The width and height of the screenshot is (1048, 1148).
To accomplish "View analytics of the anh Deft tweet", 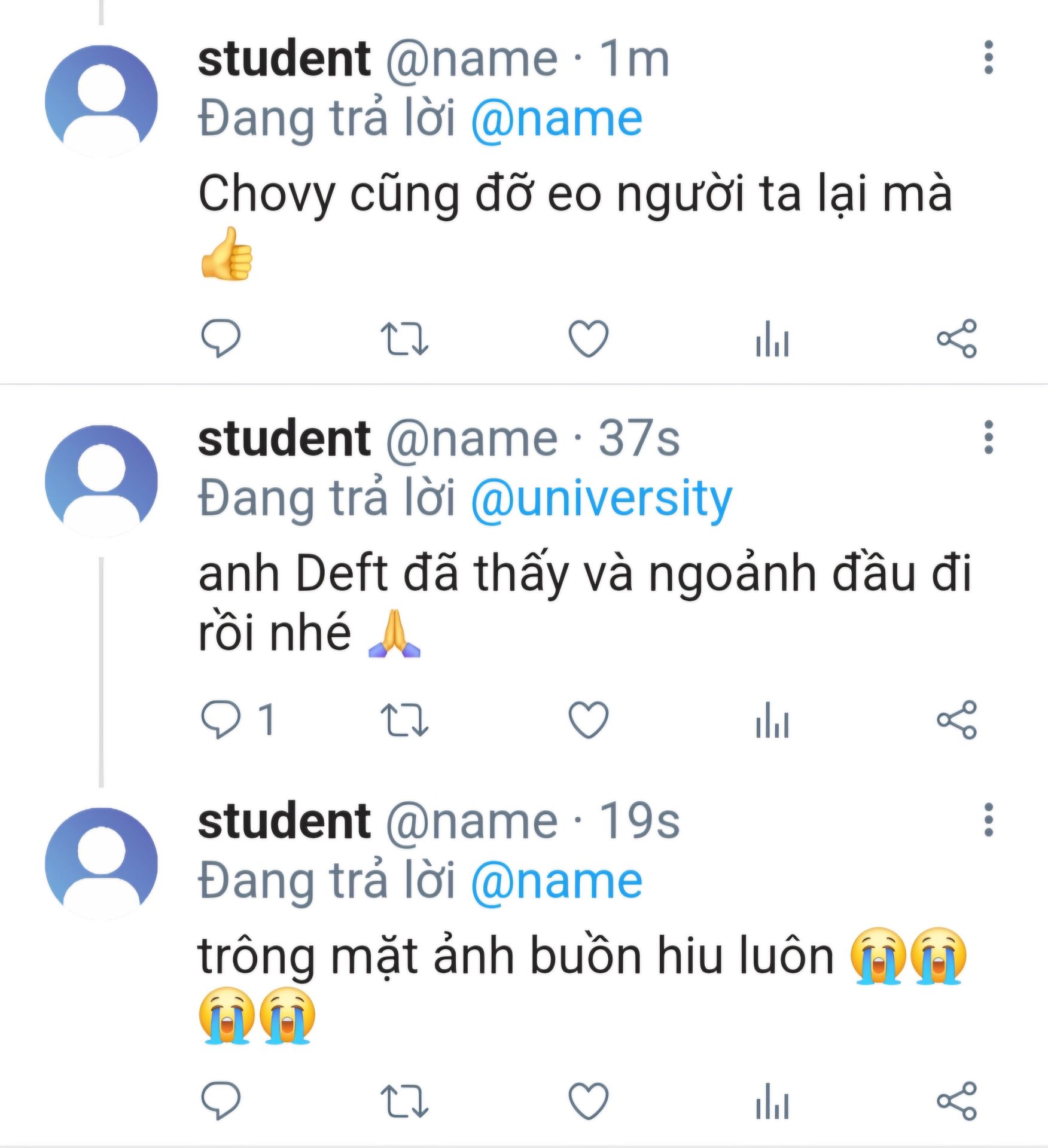I will [x=772, y=719].
